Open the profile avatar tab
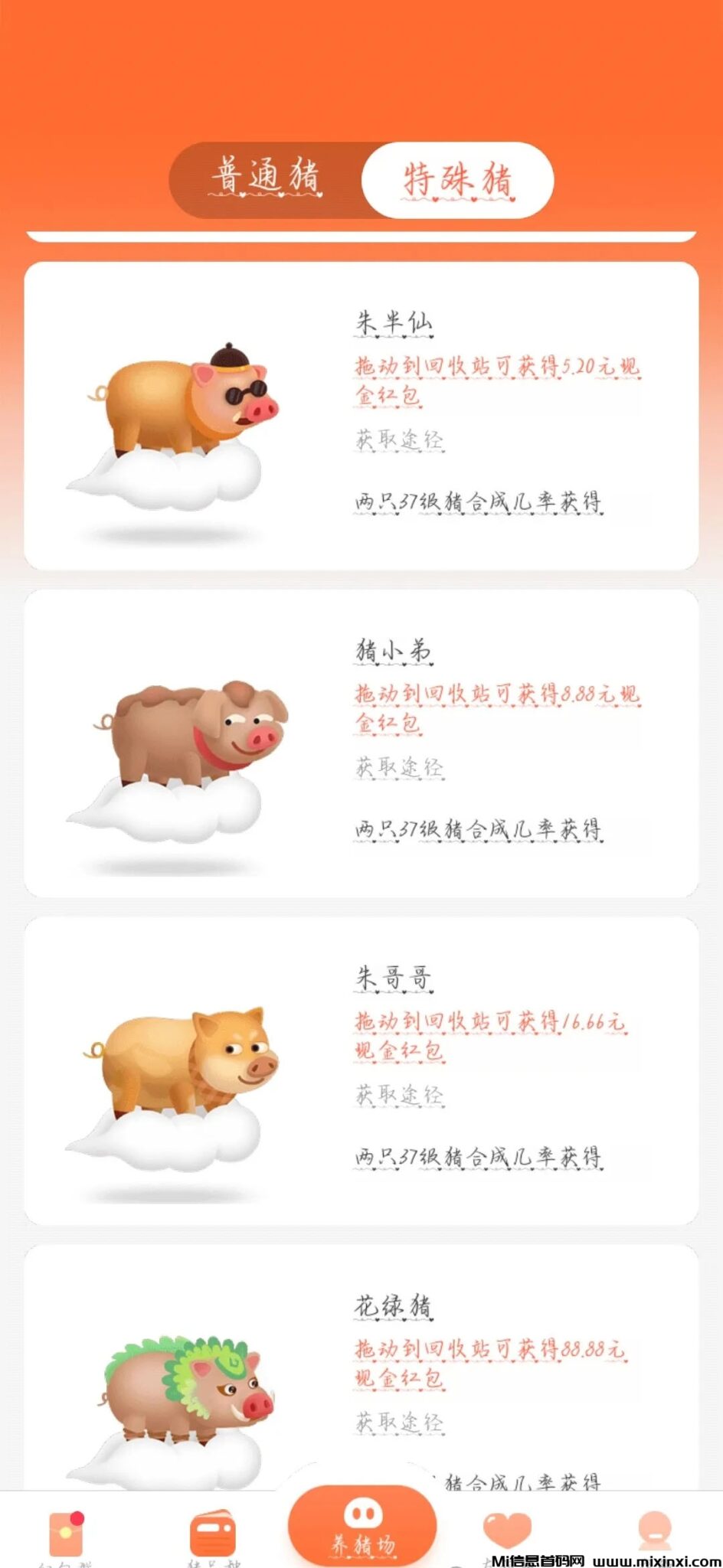The image size is (723, 1568). point(655,1531)
